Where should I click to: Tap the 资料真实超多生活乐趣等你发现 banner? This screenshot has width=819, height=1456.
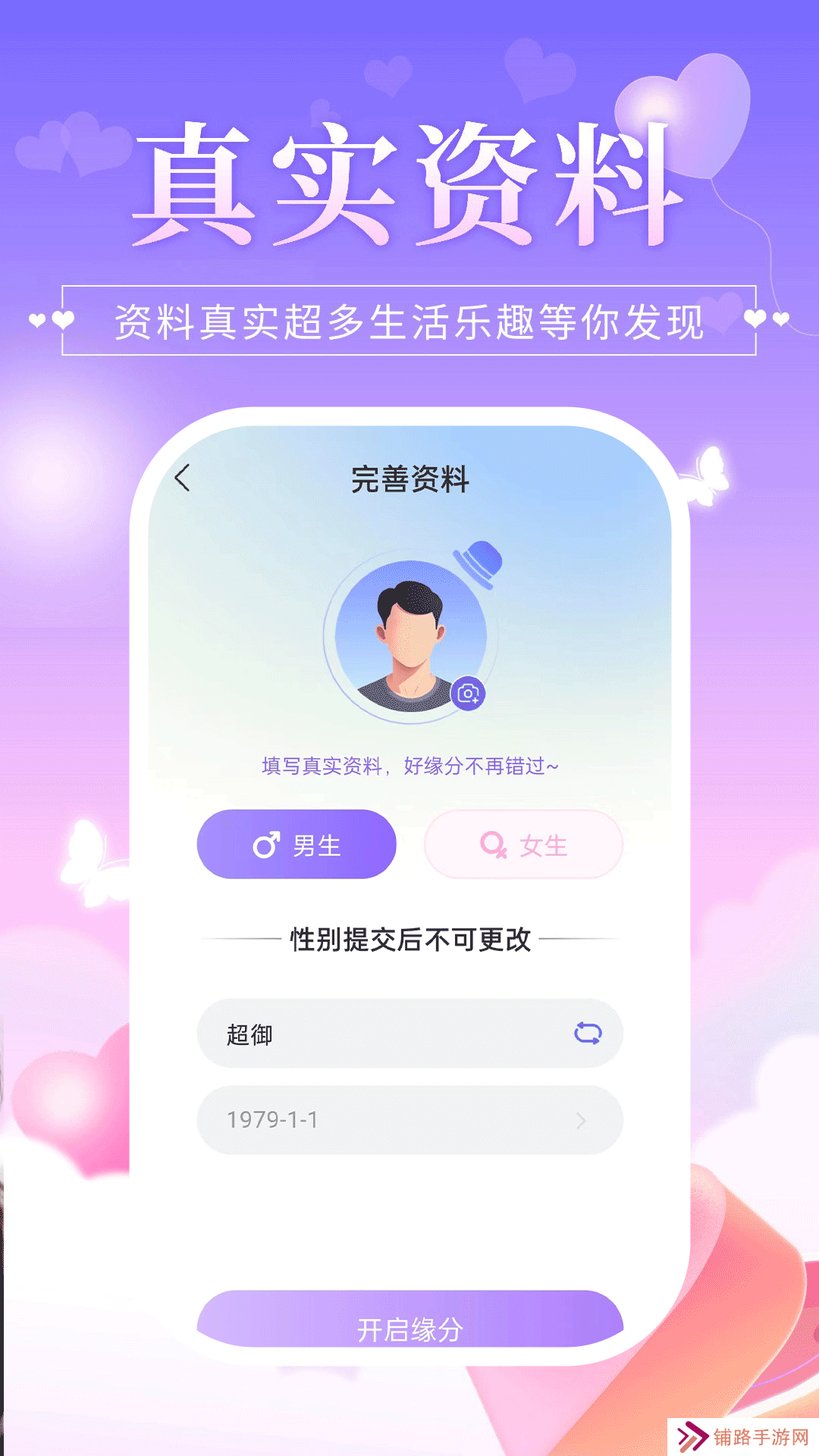(409, 319)
